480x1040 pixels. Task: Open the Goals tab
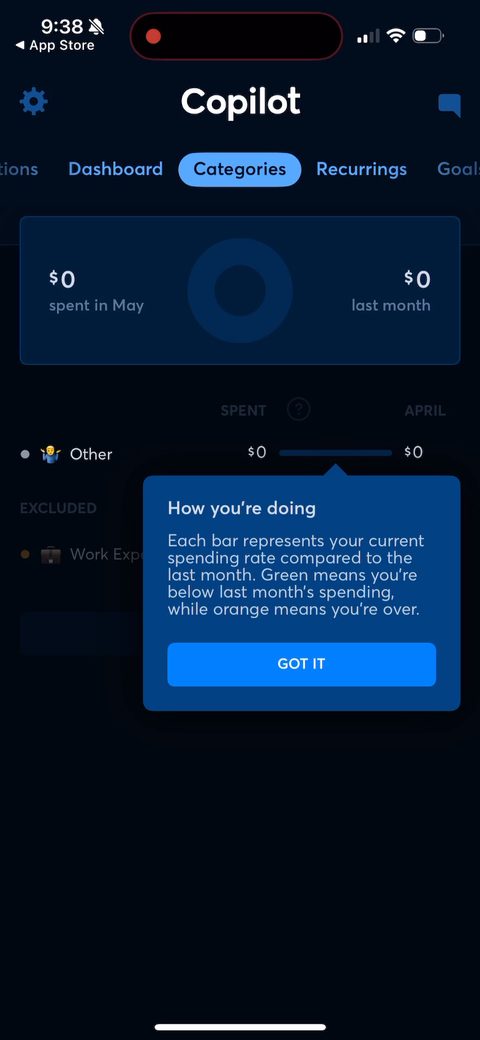[458, 169]
